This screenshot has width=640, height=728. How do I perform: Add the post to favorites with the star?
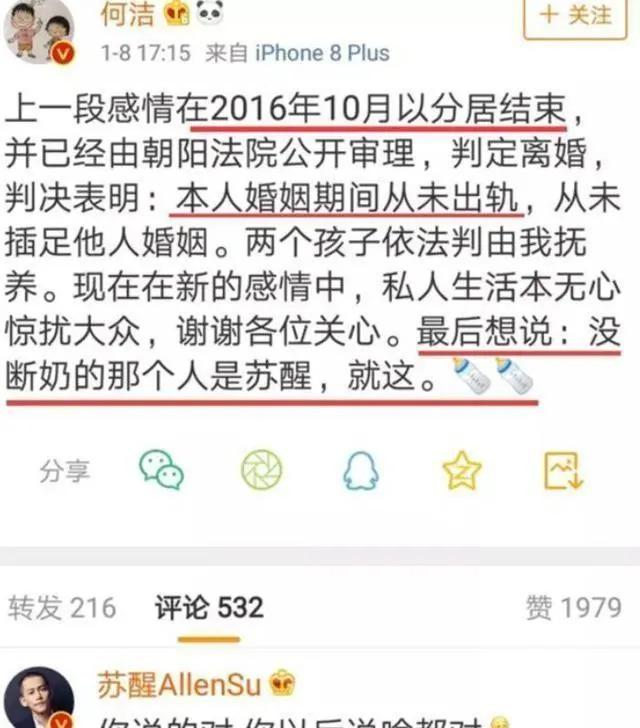462,470
